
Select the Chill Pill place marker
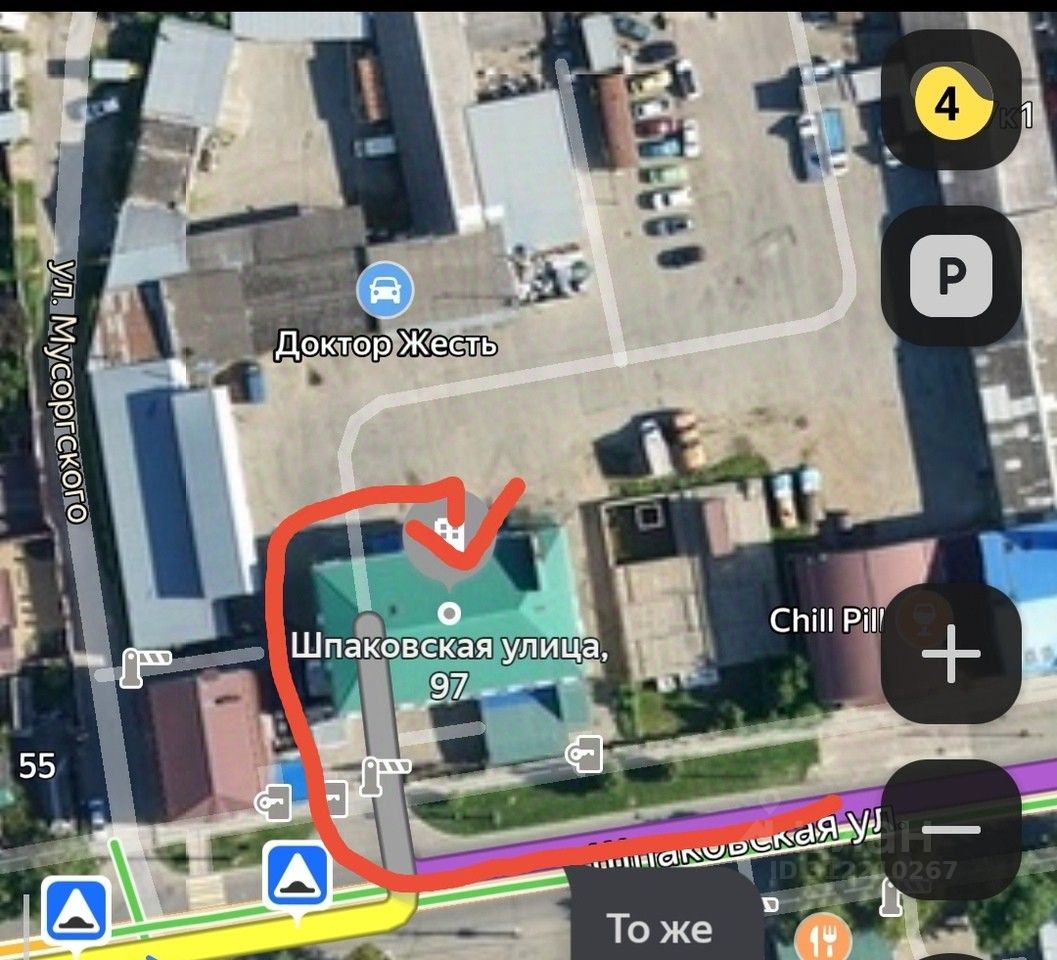pyautogui.click(x=912, y=620)
